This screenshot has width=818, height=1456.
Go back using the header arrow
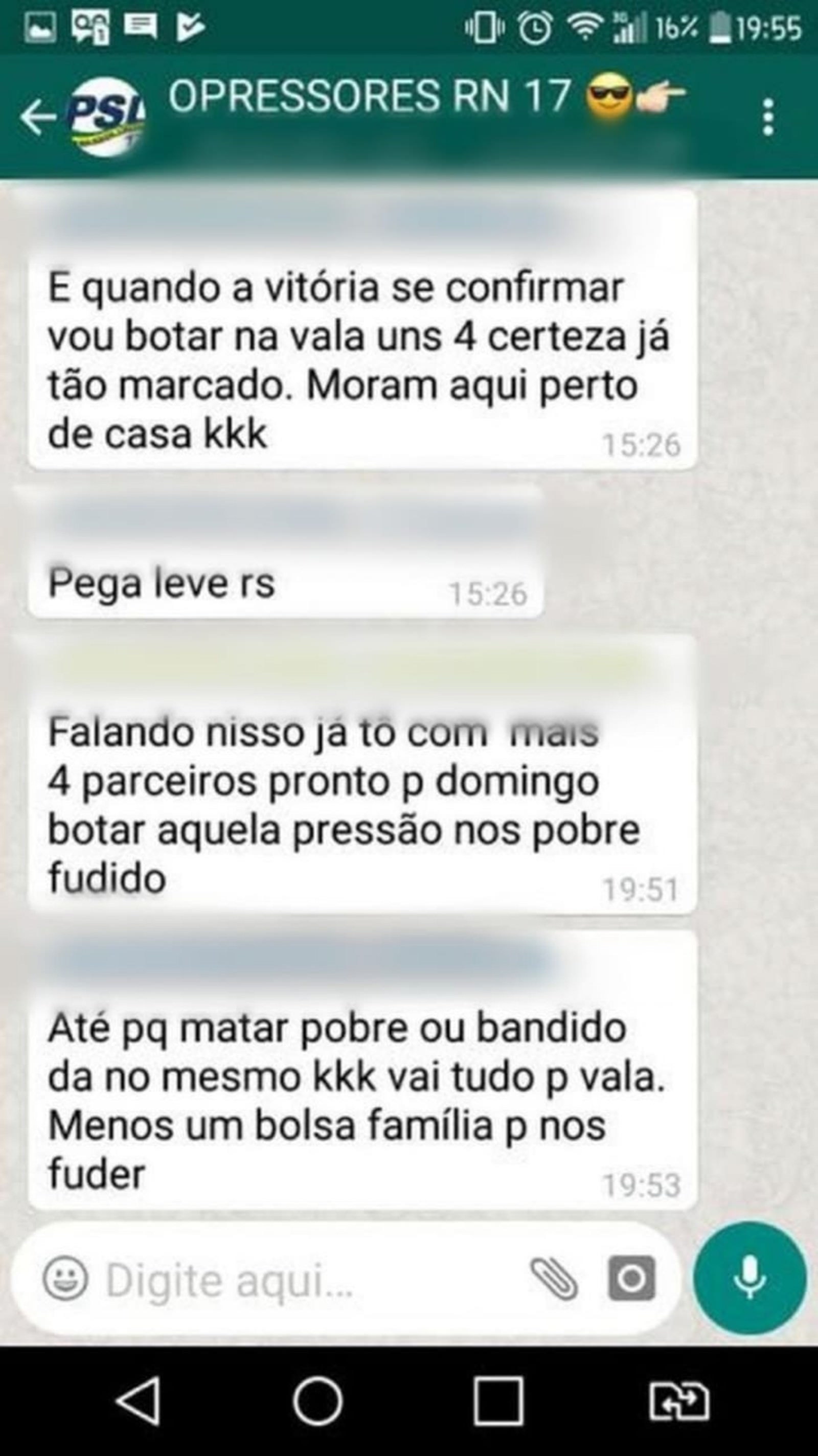37,118
